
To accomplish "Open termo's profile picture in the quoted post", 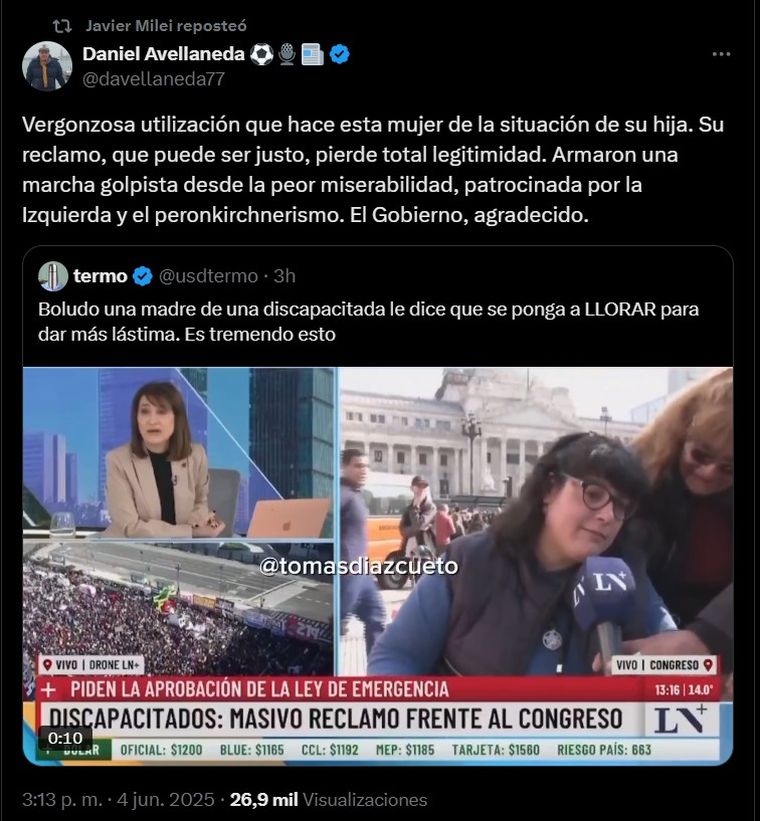I will click(53, 276).
